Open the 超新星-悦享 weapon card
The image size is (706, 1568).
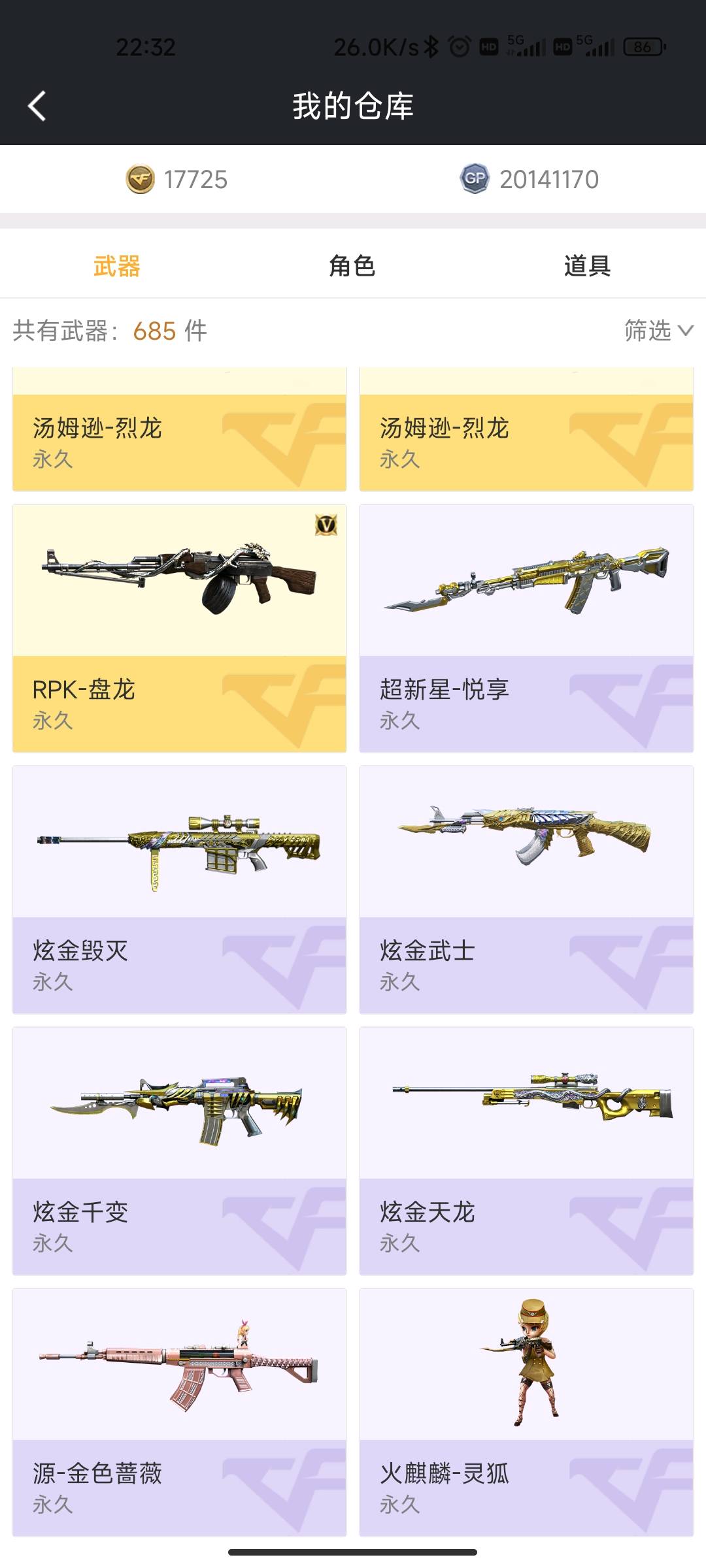[526, 627]
